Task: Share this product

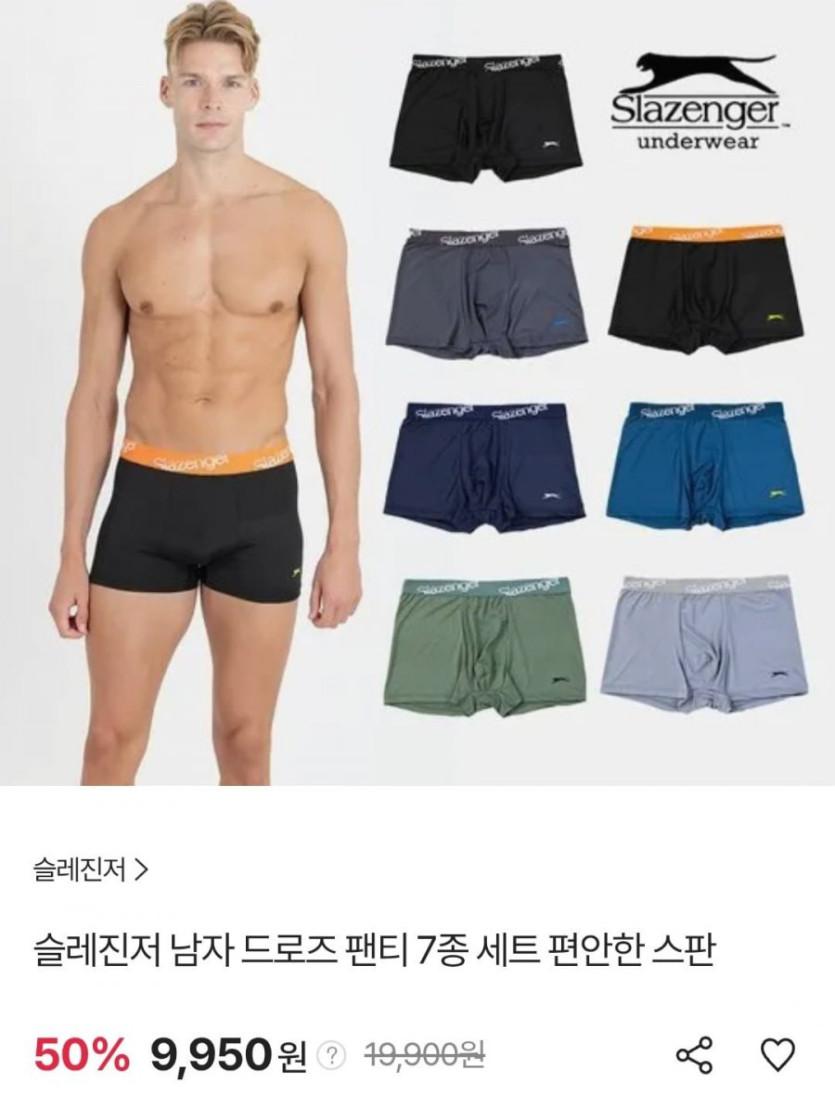Action: [694, 1055]
